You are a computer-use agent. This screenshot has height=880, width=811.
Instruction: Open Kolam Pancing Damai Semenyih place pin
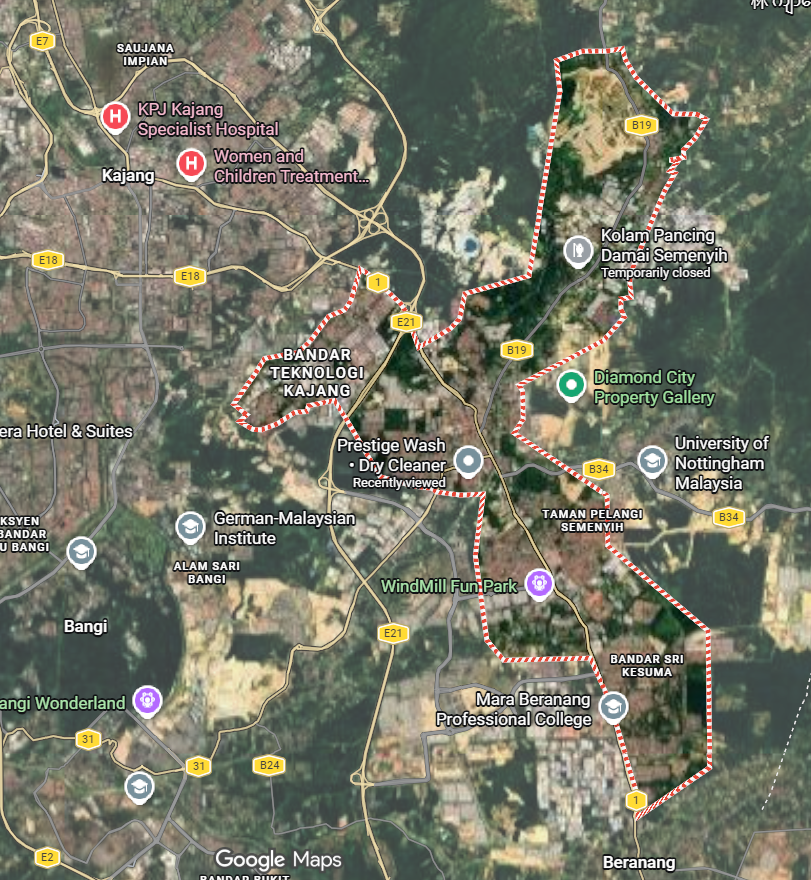(578, 250)
